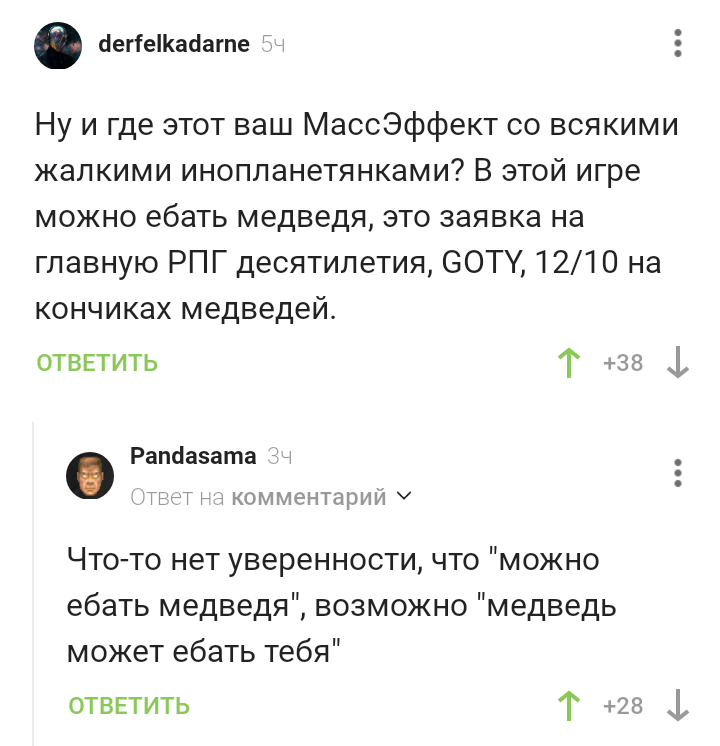Expand 'Ответ на комментарий' under Pandasama

click(272, 497)
